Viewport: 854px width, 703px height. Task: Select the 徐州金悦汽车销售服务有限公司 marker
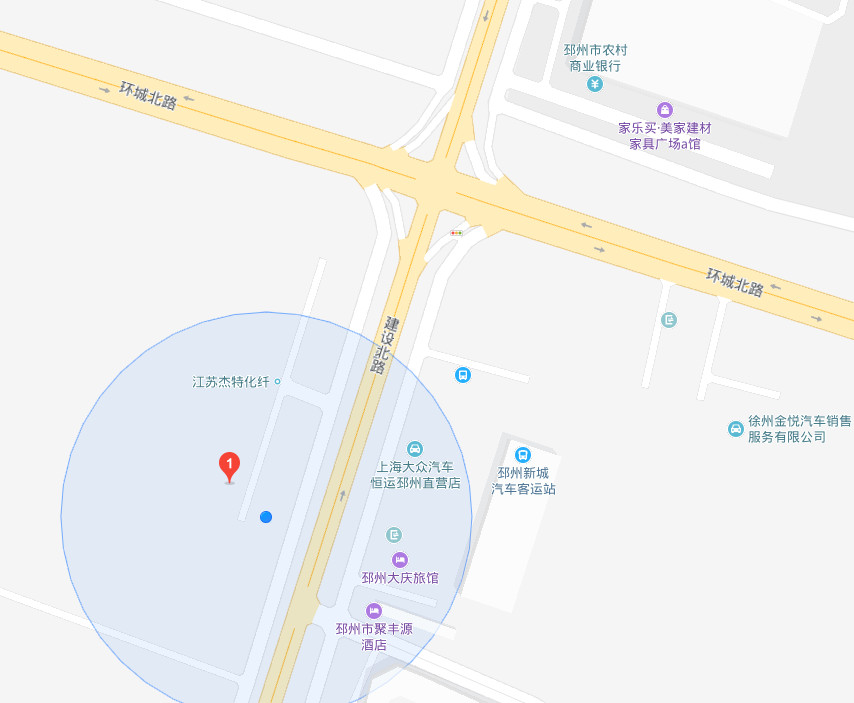(x=736, y=429)
